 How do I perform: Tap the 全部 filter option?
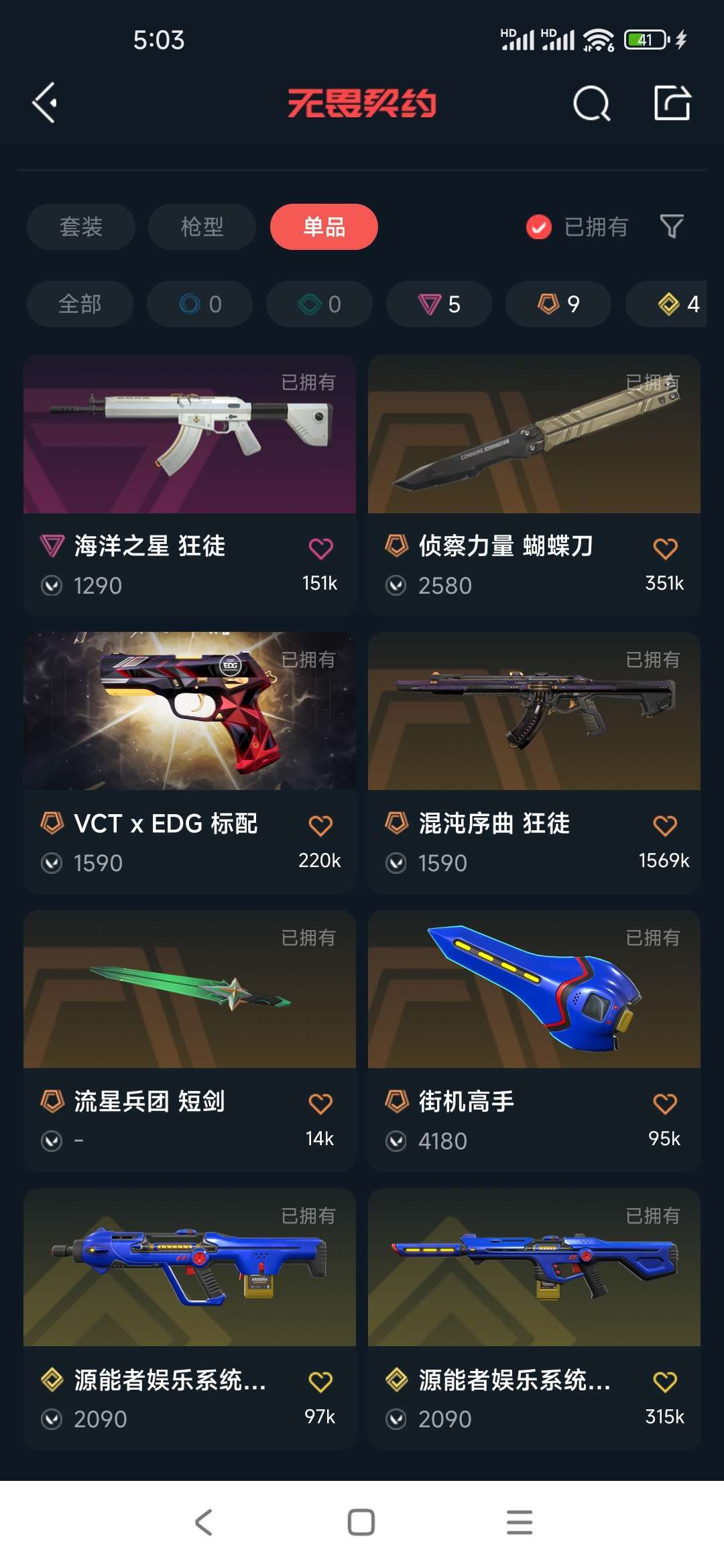79,304
